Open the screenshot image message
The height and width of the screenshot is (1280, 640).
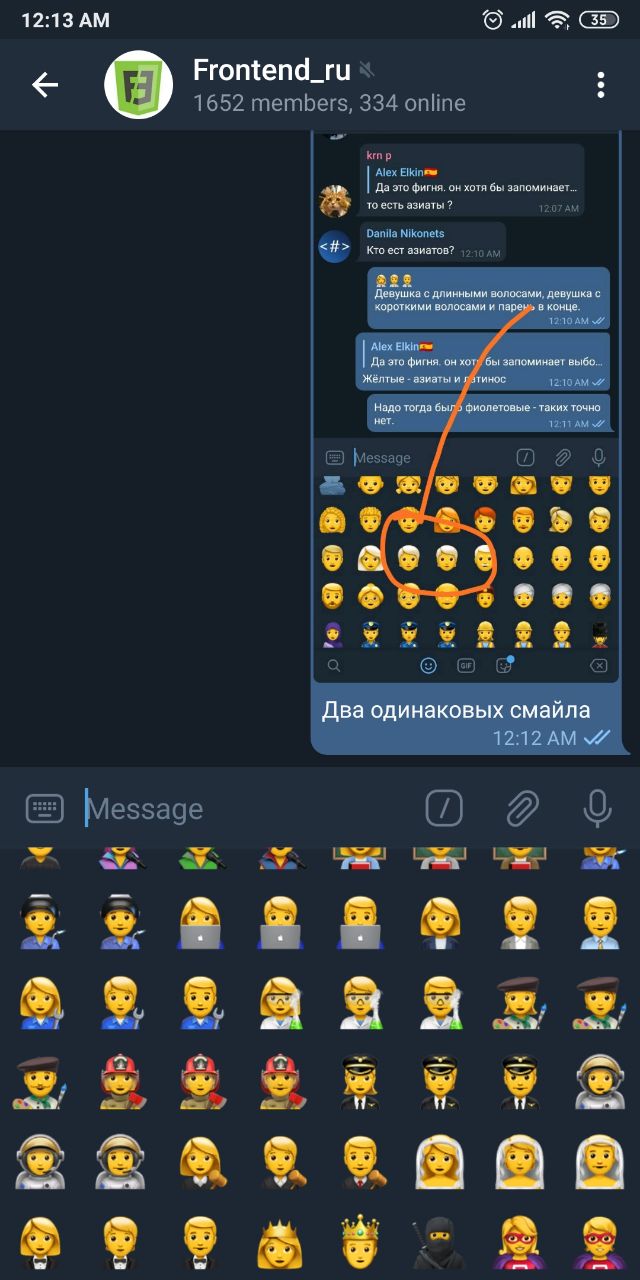465,410
